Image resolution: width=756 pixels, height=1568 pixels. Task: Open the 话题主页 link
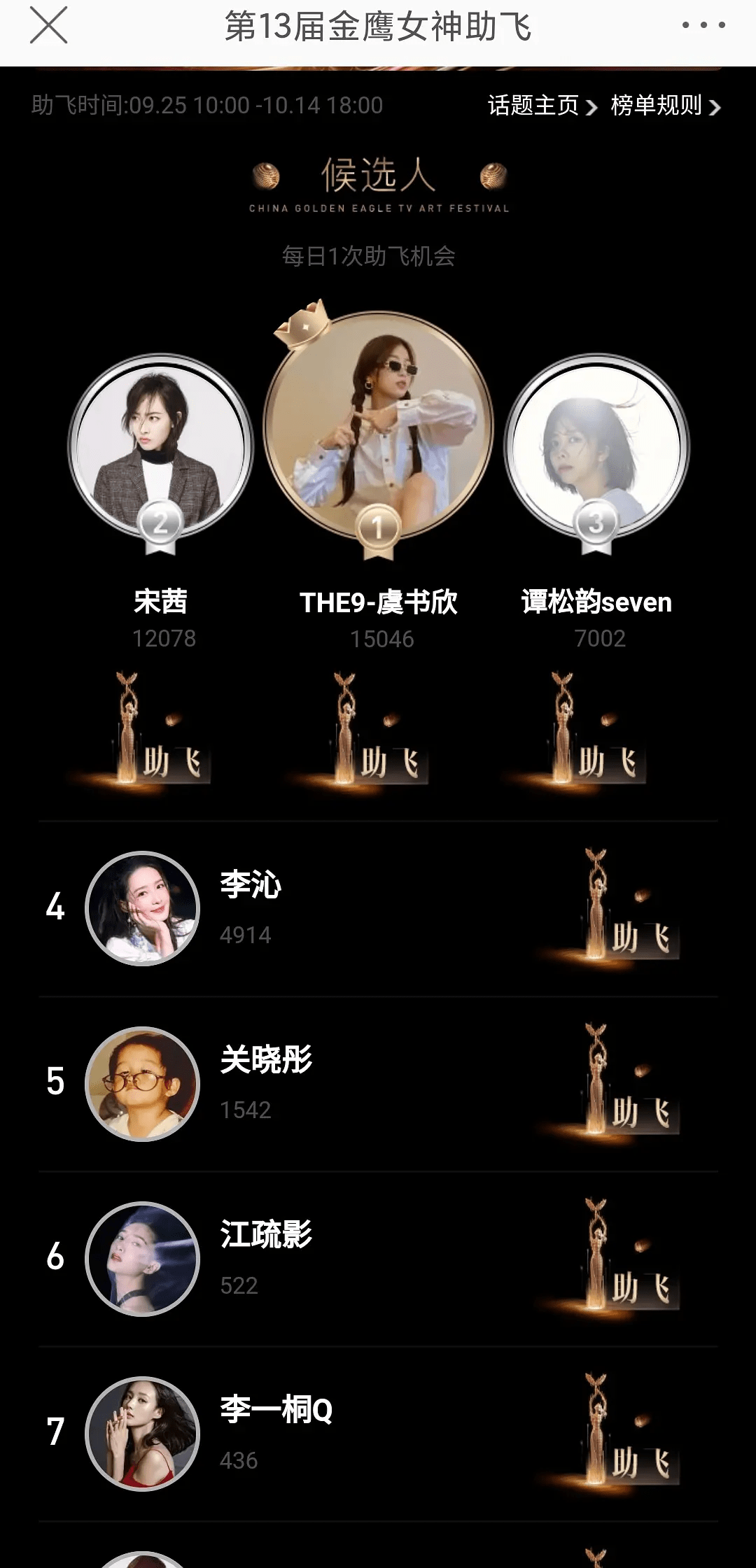542,106
